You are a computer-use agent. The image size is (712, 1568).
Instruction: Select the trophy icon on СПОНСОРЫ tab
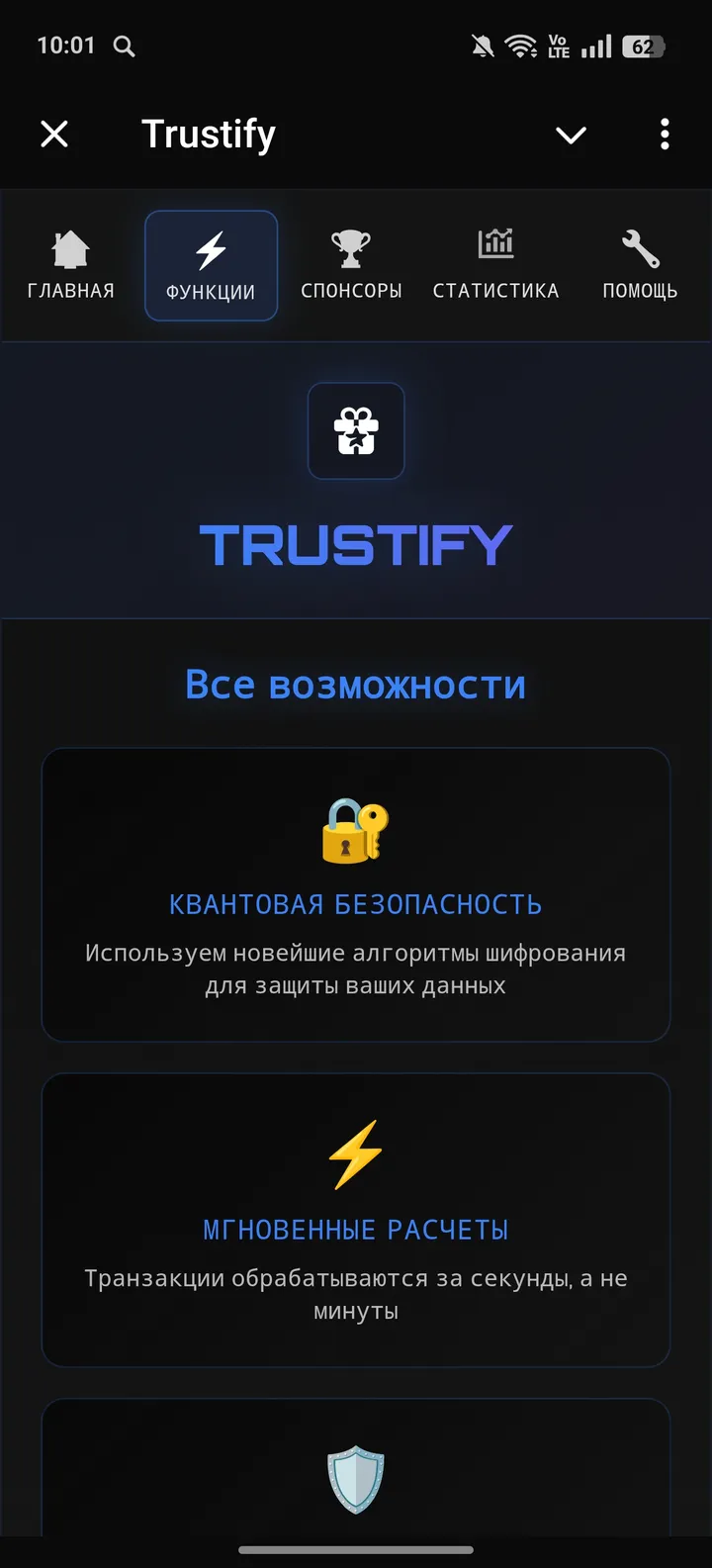tap(351, 245)
